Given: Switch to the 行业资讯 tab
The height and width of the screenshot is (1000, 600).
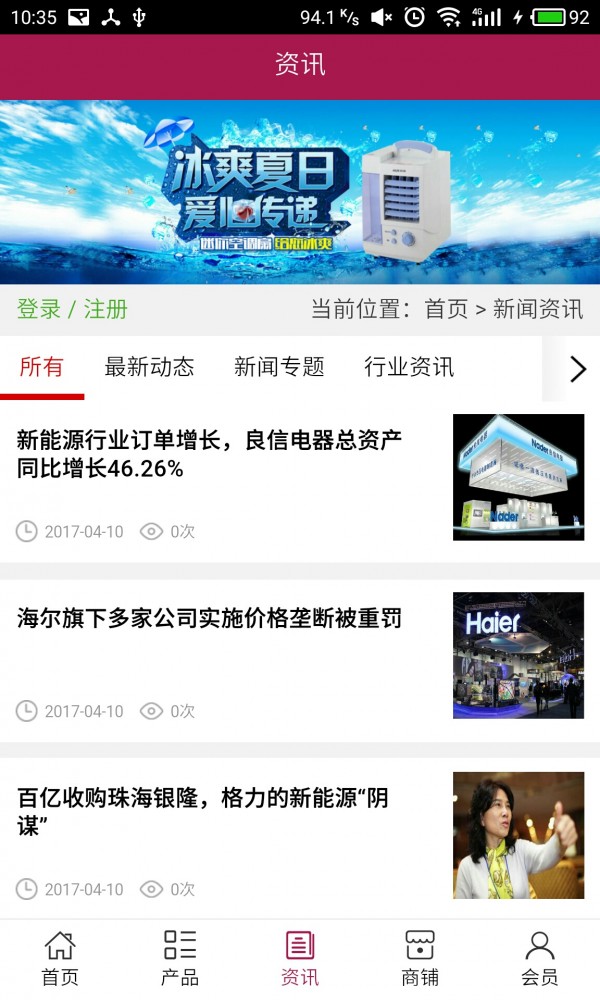Looking at the screenshot, I should [409, 367].
